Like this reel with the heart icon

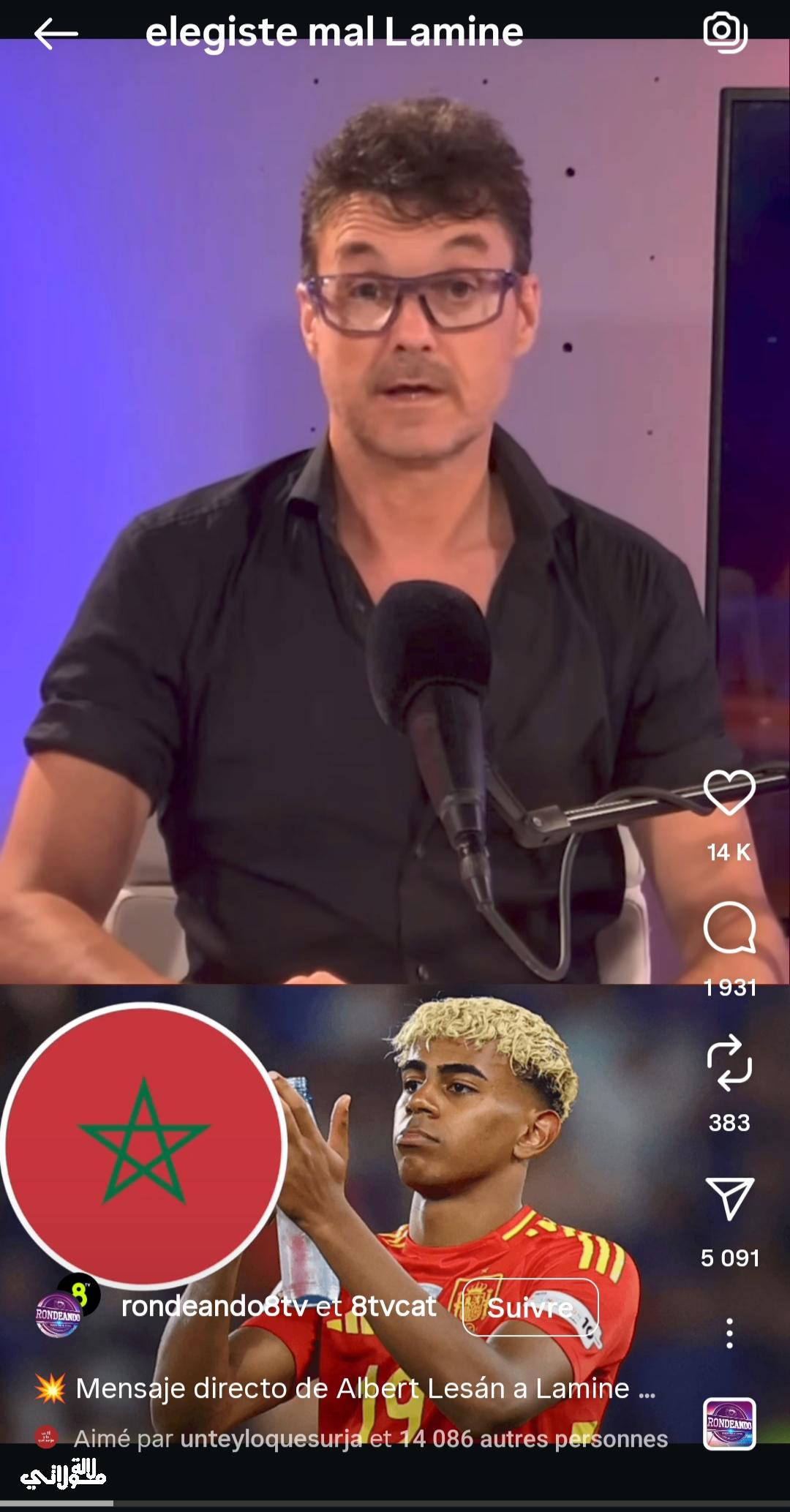tap(729, 793)
